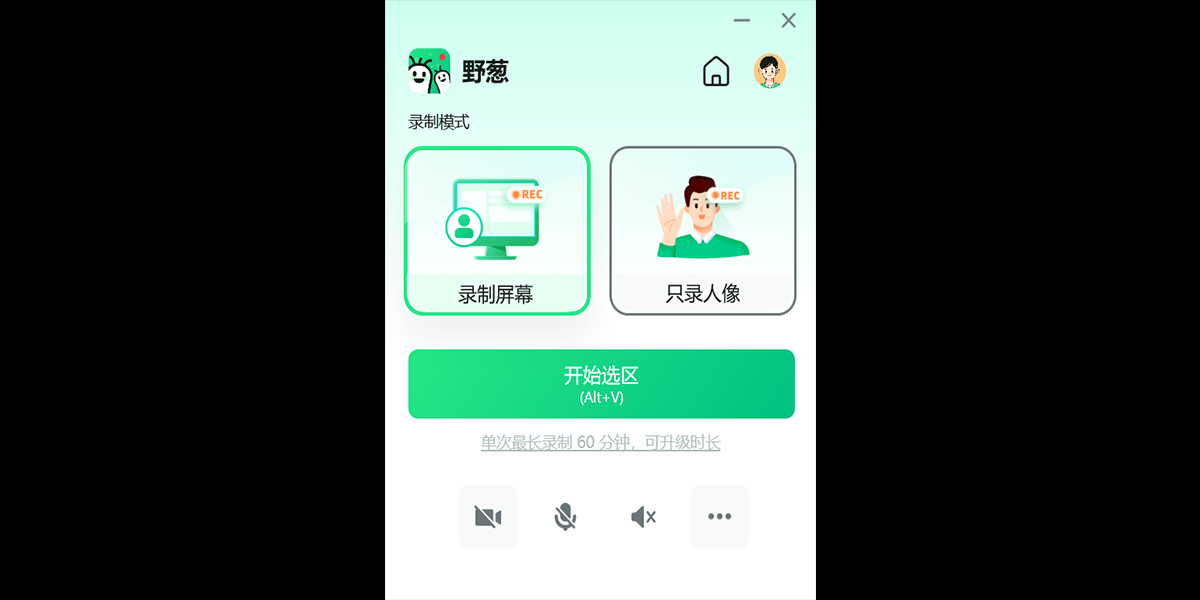Toggle the camera off icon
The image size is (1200, 600).
coord(488,517)
